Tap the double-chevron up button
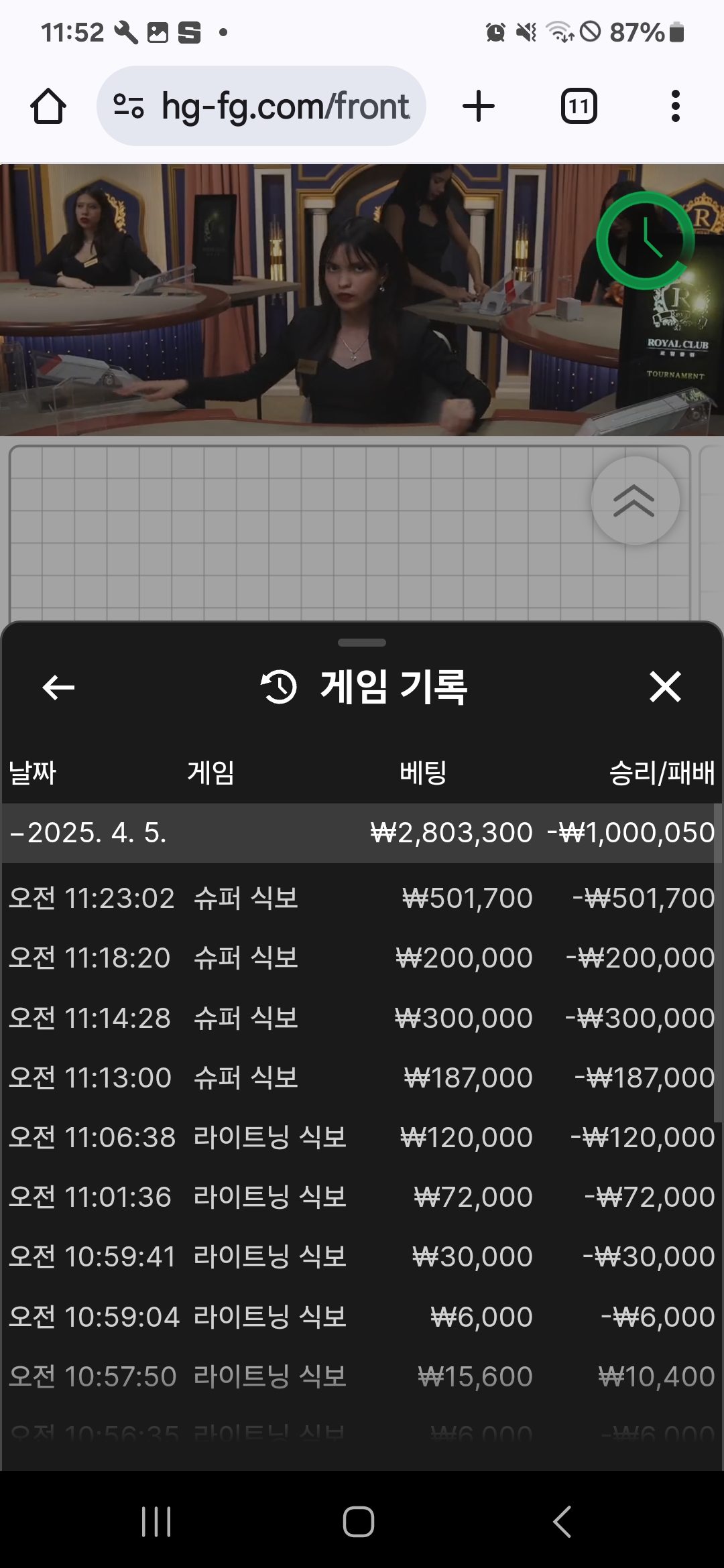This screenshot has height=1568, width=724. pyautogui.click(x=635, y=501)
